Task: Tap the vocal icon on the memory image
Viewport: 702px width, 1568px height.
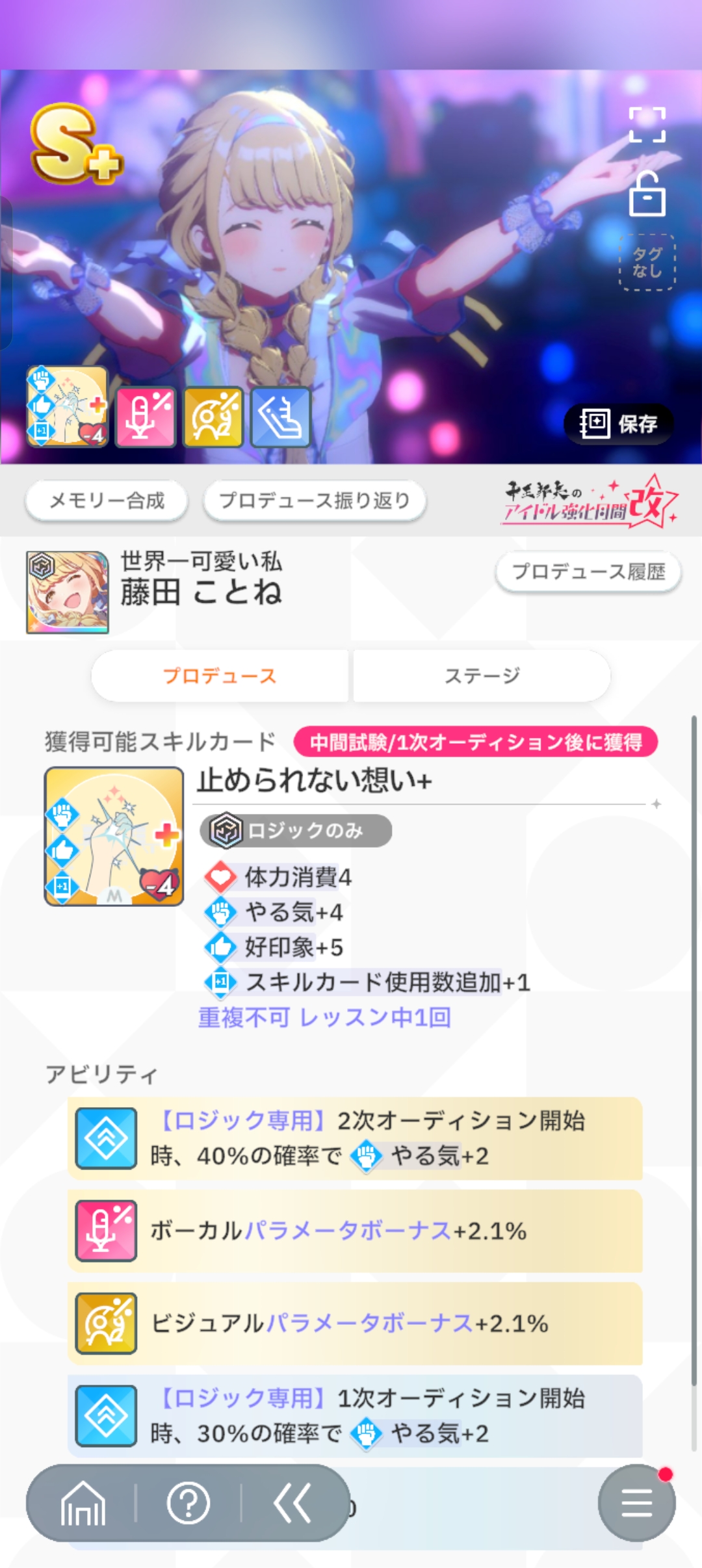Action: tap(146, 417)
